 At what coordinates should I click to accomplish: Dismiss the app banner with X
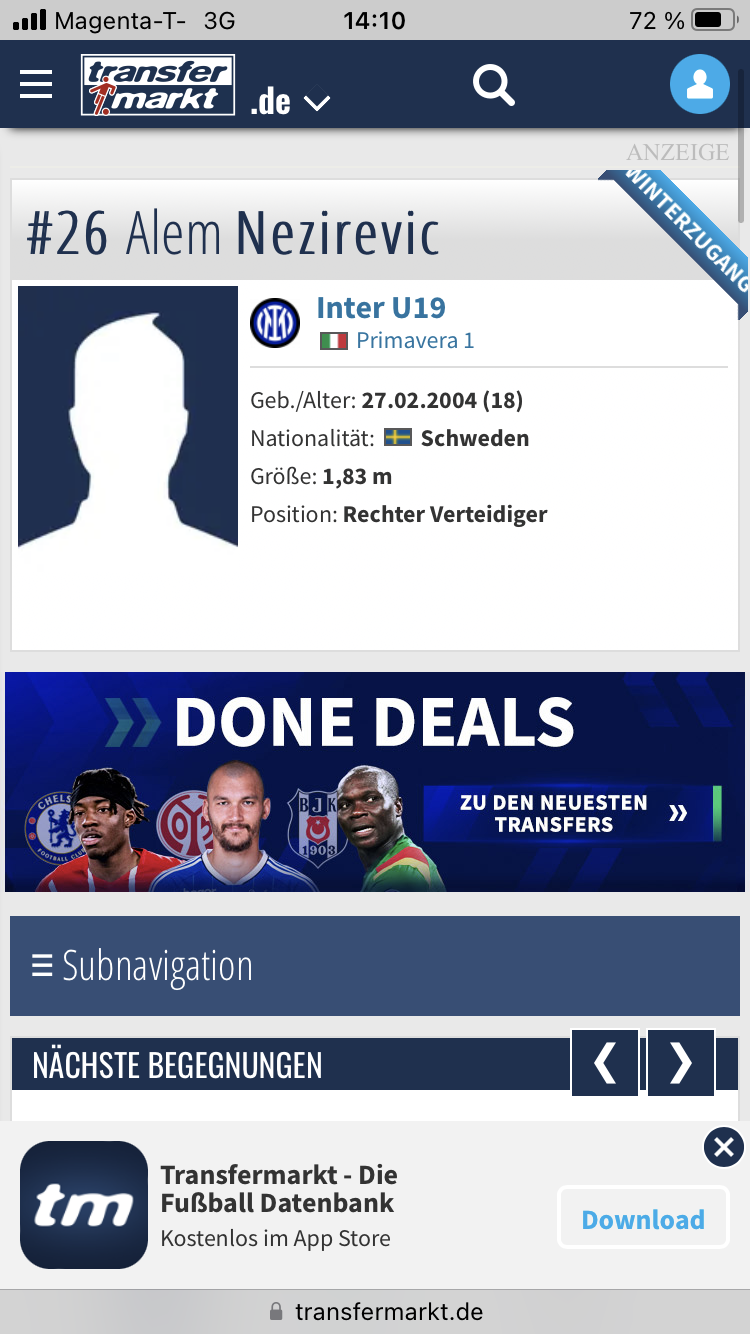[724, 1147]
